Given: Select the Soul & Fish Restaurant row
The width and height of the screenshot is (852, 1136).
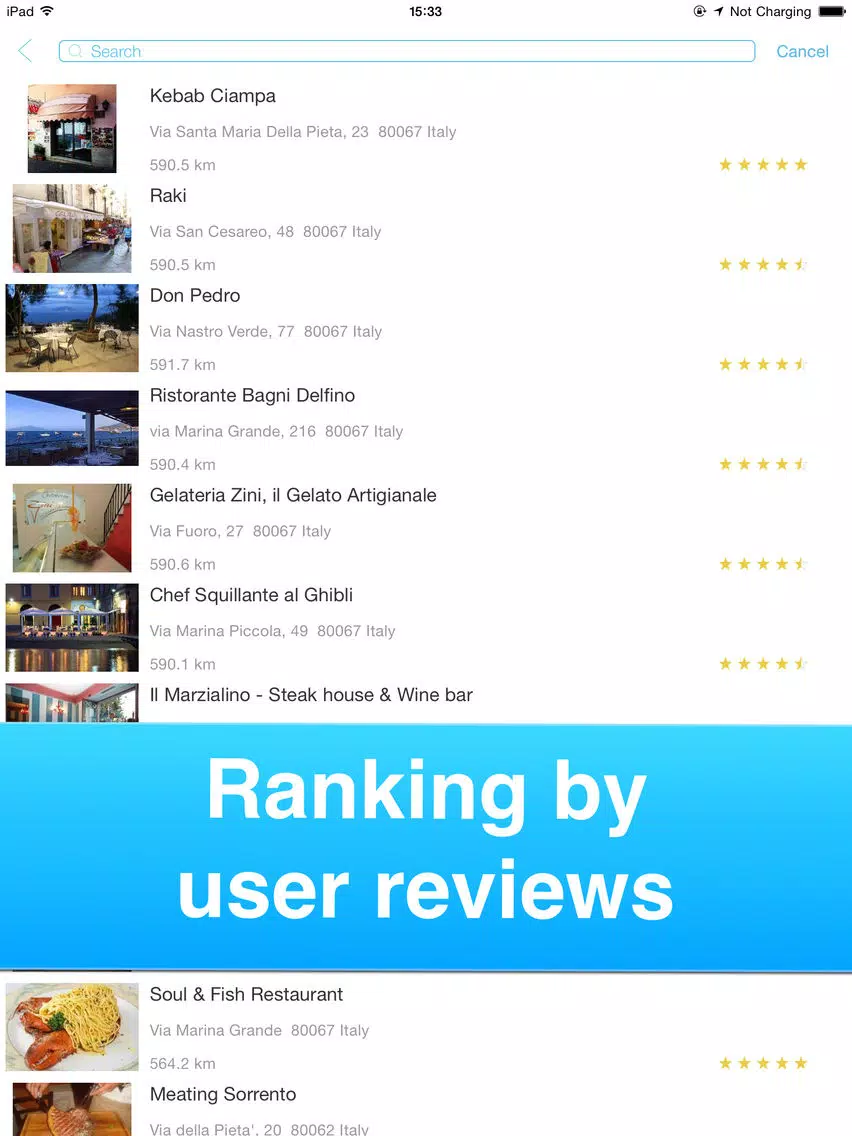Looking at the screenshot, I should pyautogui.click(x=246, y=995).
